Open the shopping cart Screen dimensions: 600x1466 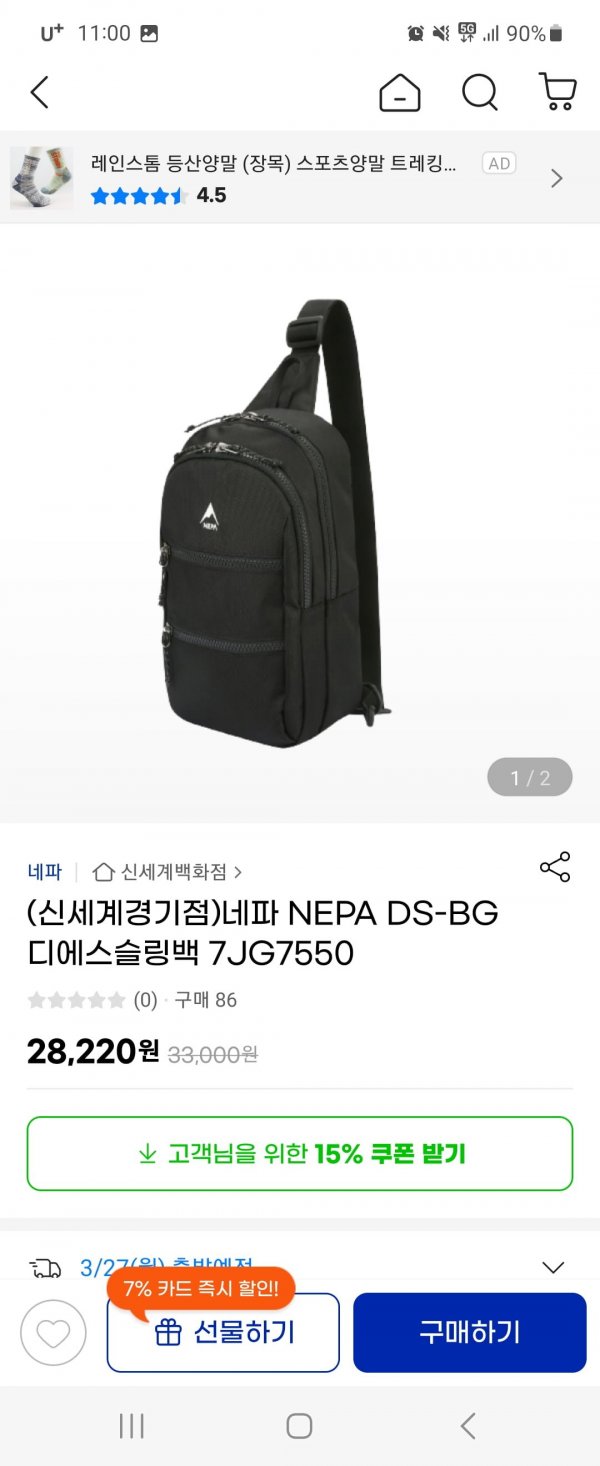coord(557,92)
